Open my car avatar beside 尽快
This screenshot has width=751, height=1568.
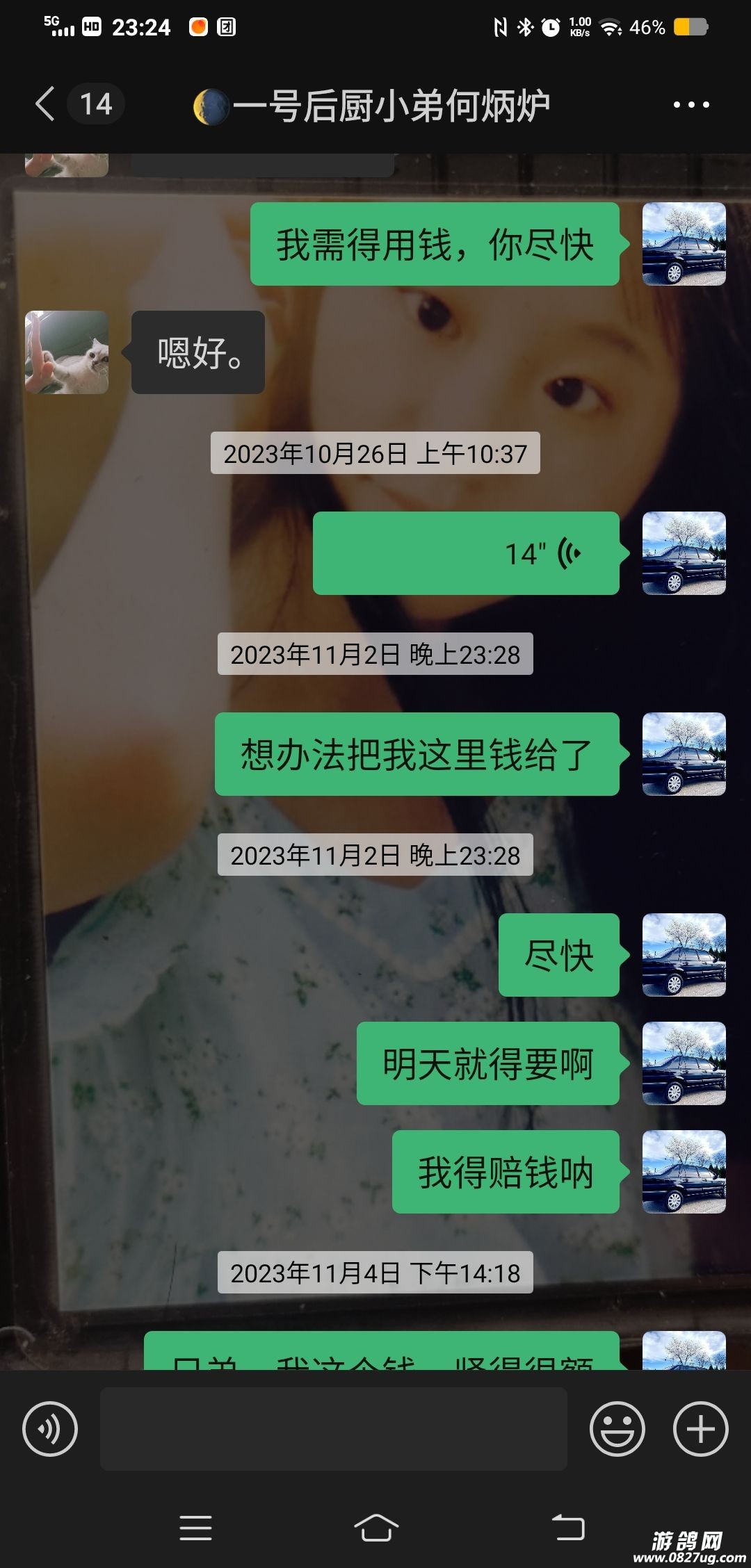(x=684, y=955)
